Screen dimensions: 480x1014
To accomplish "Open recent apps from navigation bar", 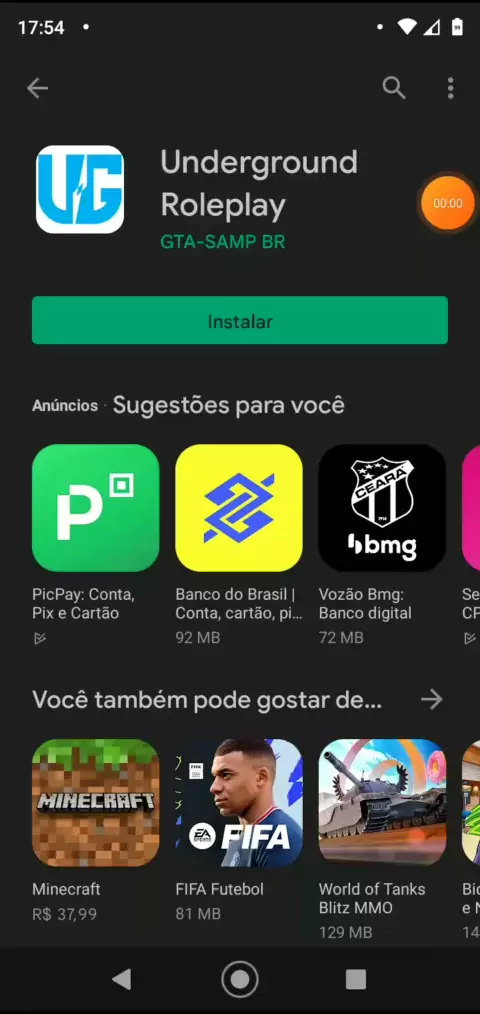I will [356, 979].
